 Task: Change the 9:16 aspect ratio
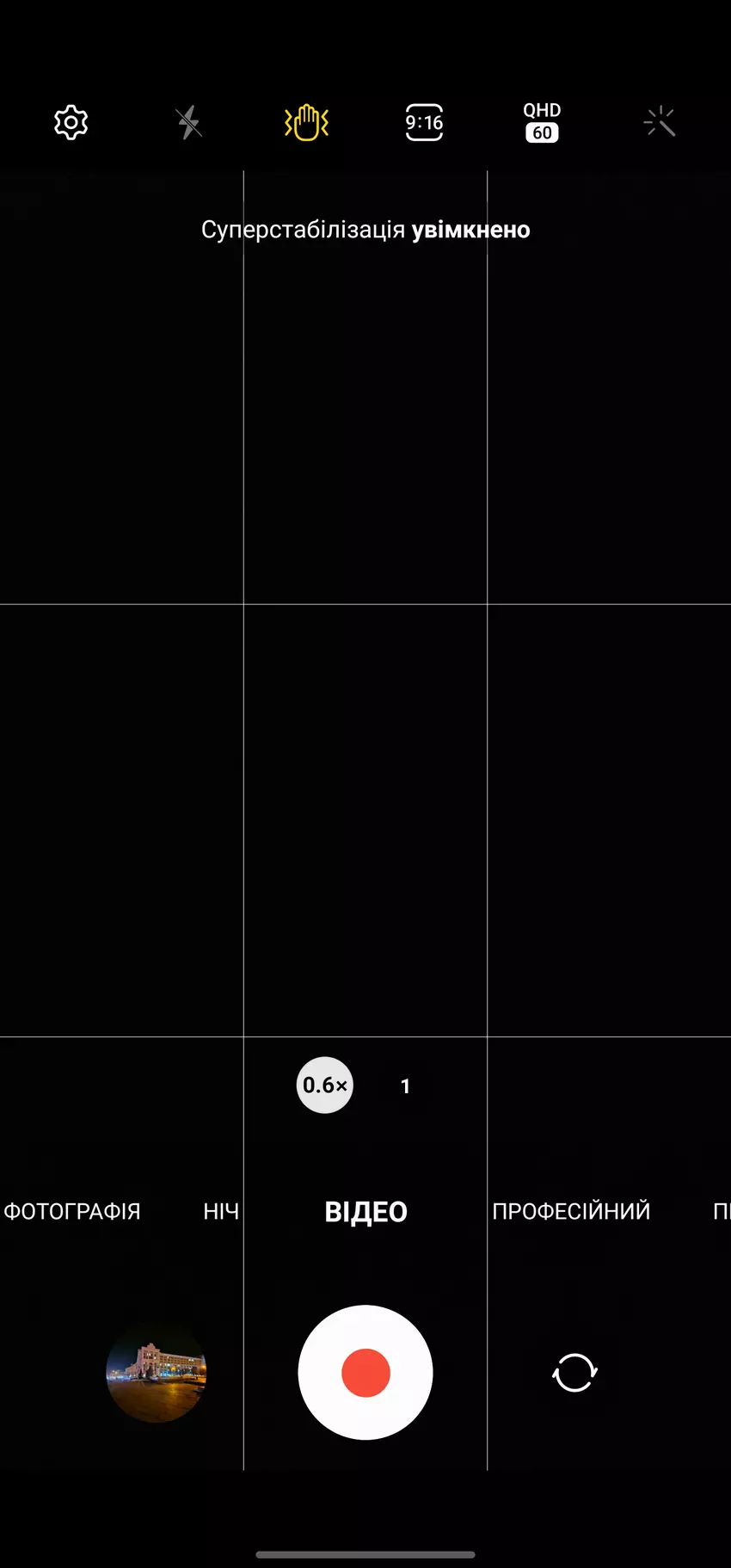pos(424,123)
